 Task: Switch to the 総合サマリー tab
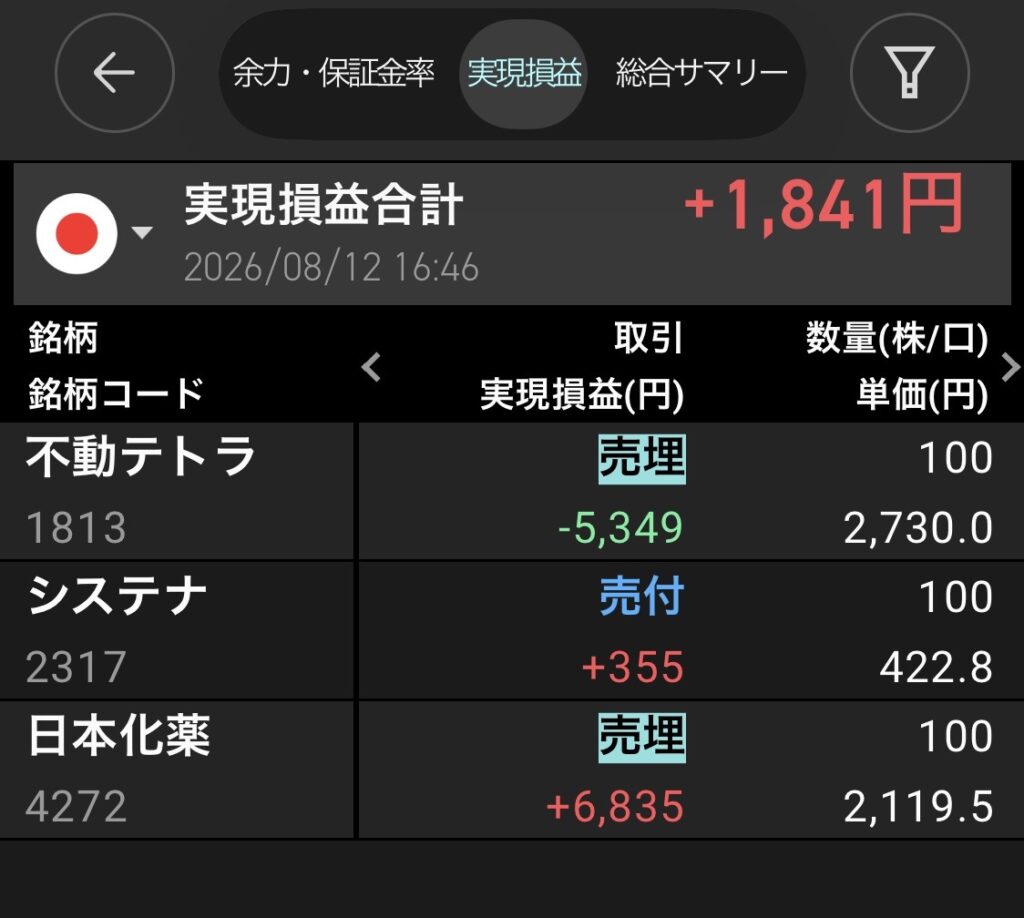pos(701,72)
